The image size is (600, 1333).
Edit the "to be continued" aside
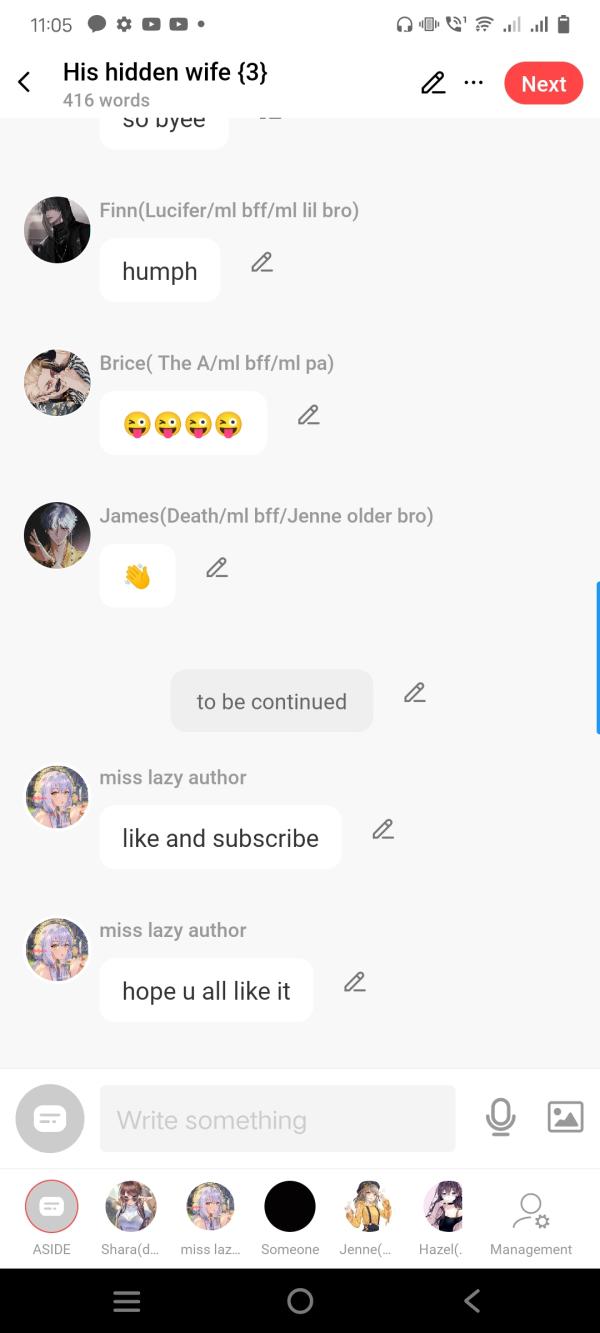pyautogui.click(x=415, y=693)
